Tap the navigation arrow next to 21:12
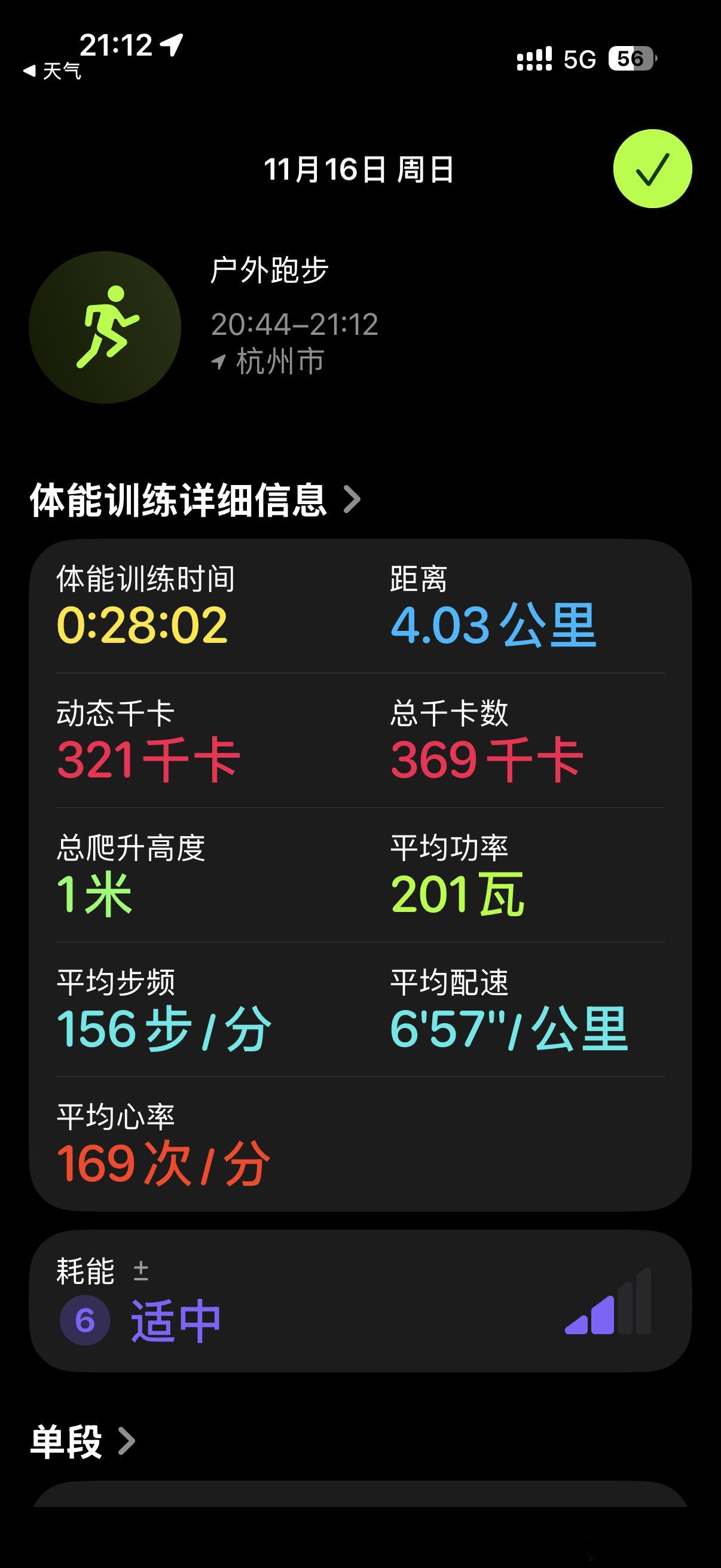 tap(170, 44)
